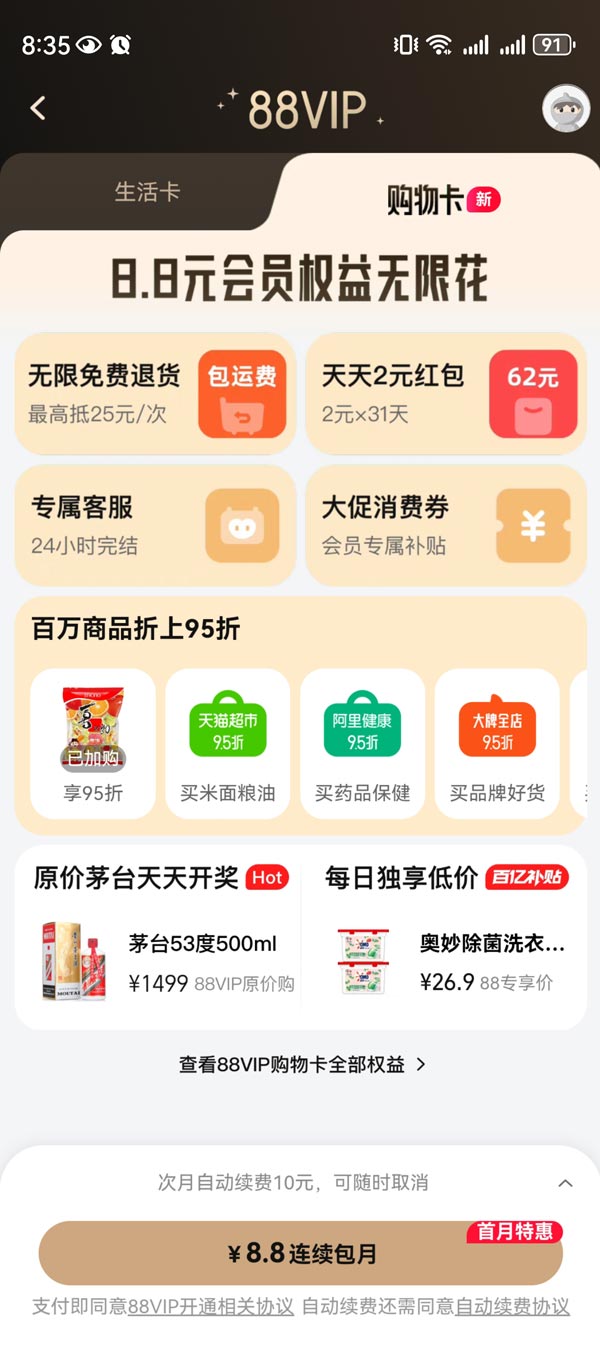Open the 自动续费协议 link
The height and width of the screenshot is (1361, 600).
click(x=512, y=1307)
